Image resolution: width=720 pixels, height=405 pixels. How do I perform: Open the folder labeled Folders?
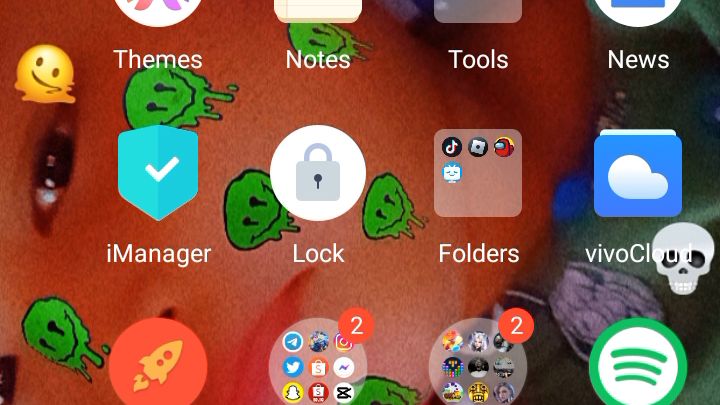pos(478,173)
